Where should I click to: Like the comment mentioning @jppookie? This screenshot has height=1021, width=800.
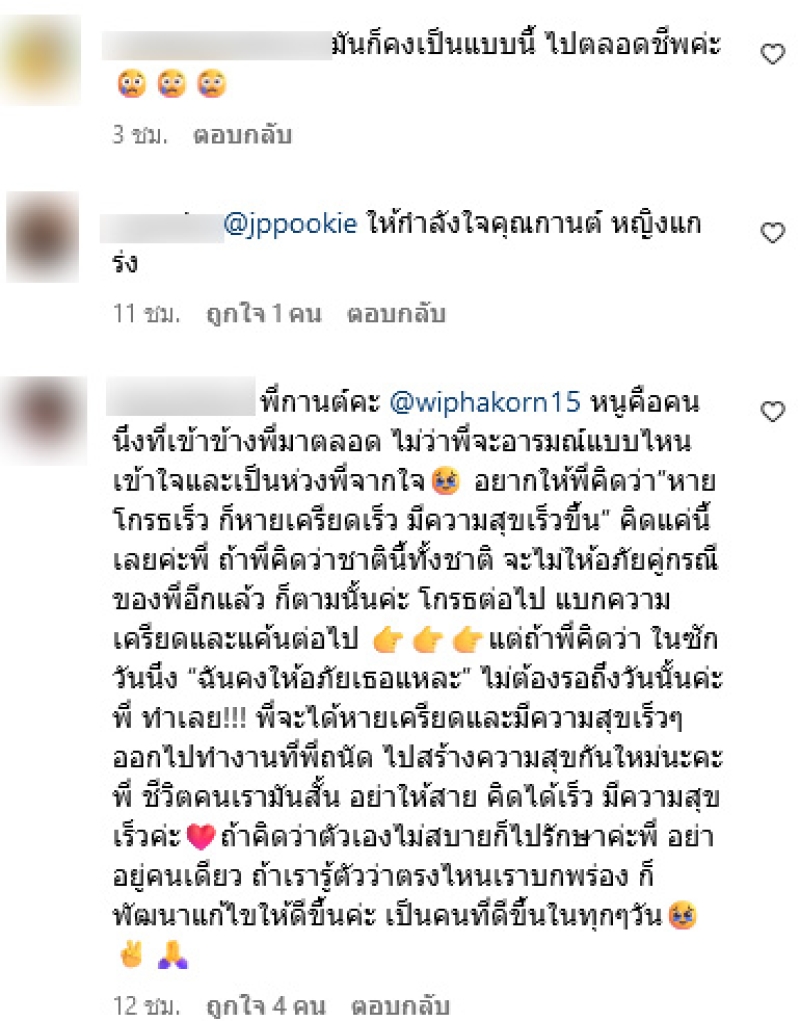773,233
